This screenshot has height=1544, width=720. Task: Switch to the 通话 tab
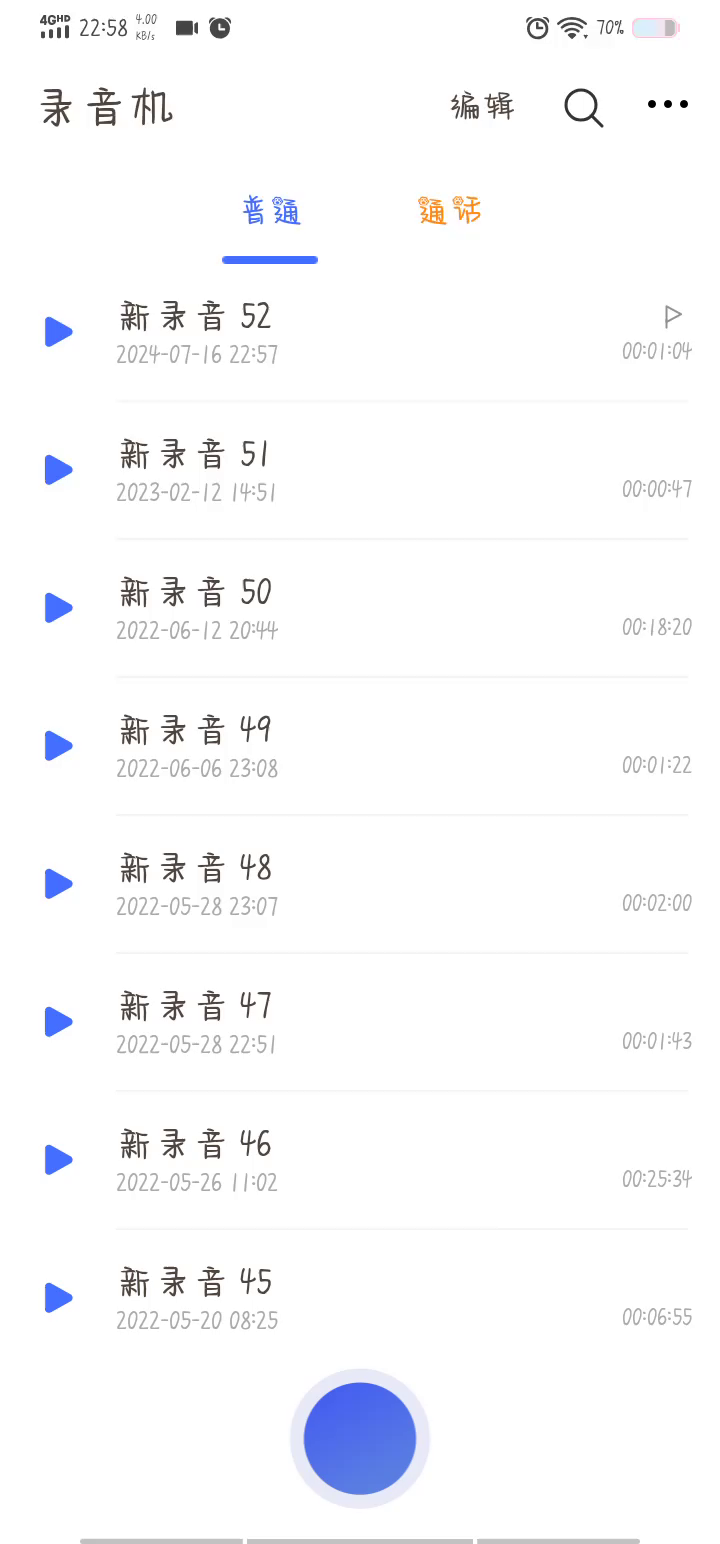tap(450, 212)
